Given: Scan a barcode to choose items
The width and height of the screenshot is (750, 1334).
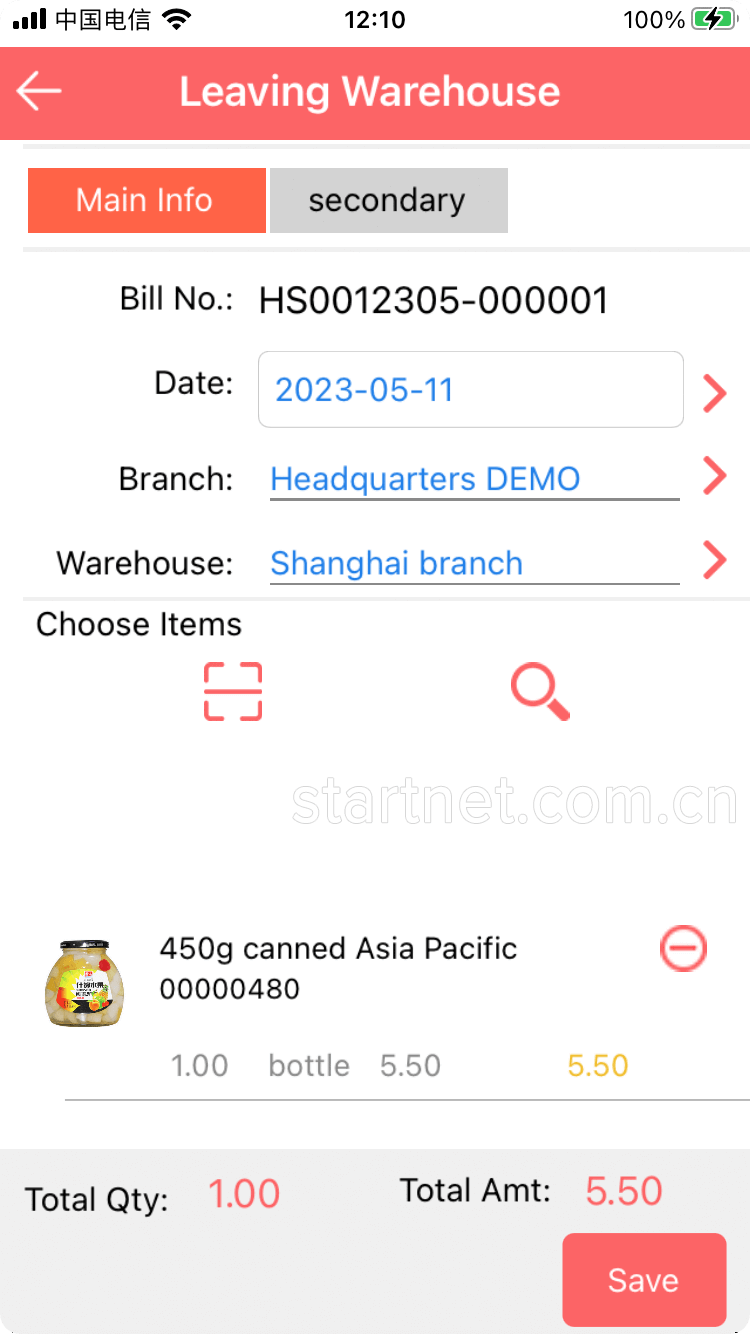Looking at the screenshot, I should pyautogui.click(x=233, y=691).
